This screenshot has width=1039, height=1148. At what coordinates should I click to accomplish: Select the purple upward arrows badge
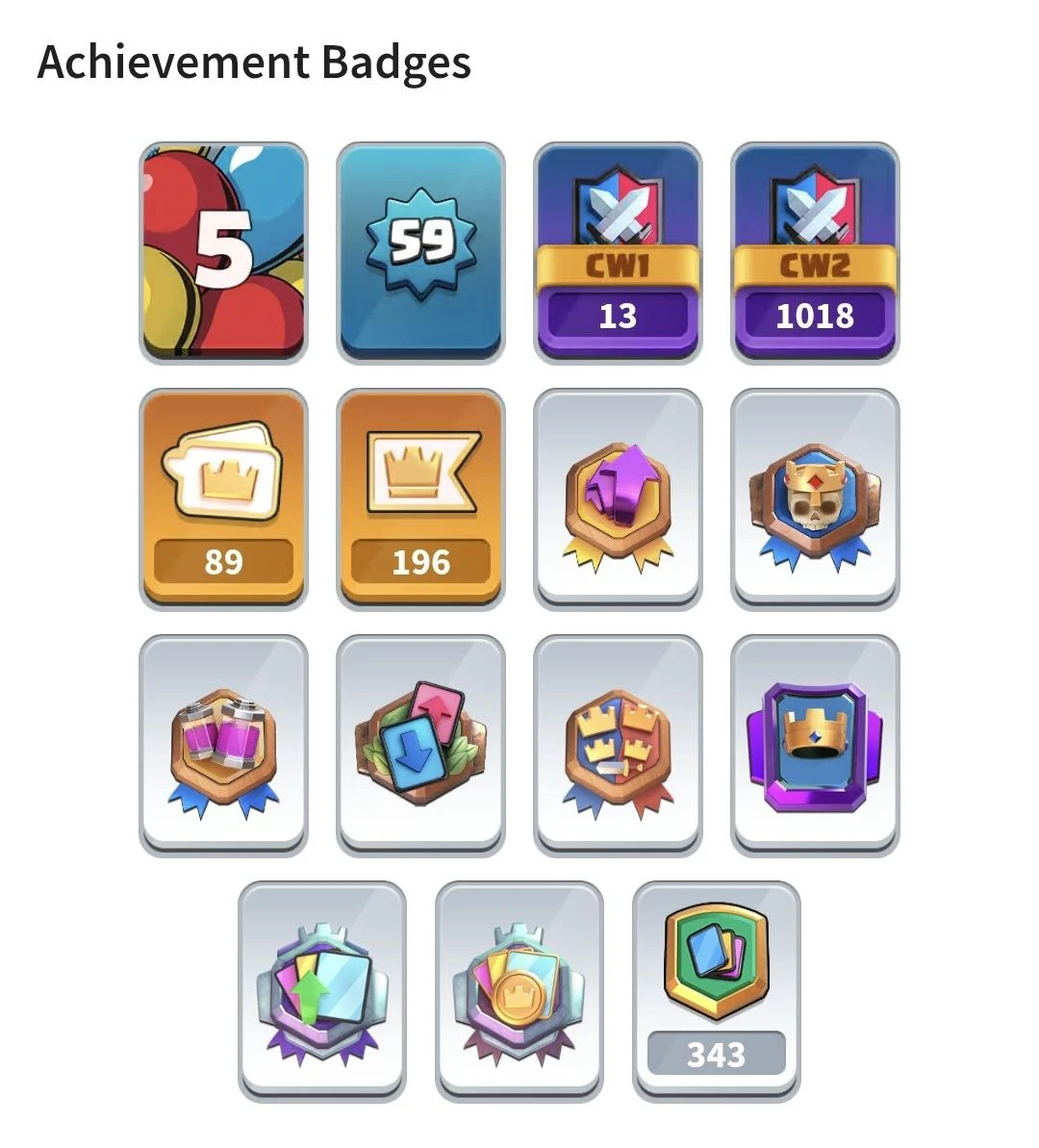[x=618, y=498]
